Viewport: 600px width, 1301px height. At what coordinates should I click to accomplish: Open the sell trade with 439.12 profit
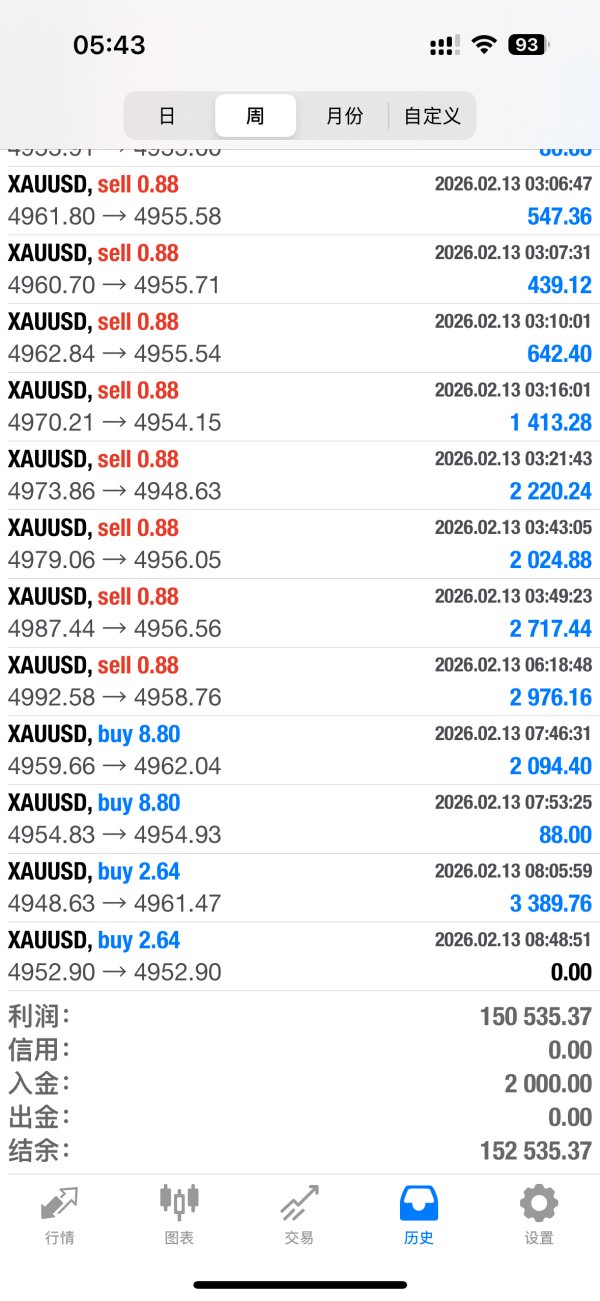pyautogui.click(x=300, y=270)
